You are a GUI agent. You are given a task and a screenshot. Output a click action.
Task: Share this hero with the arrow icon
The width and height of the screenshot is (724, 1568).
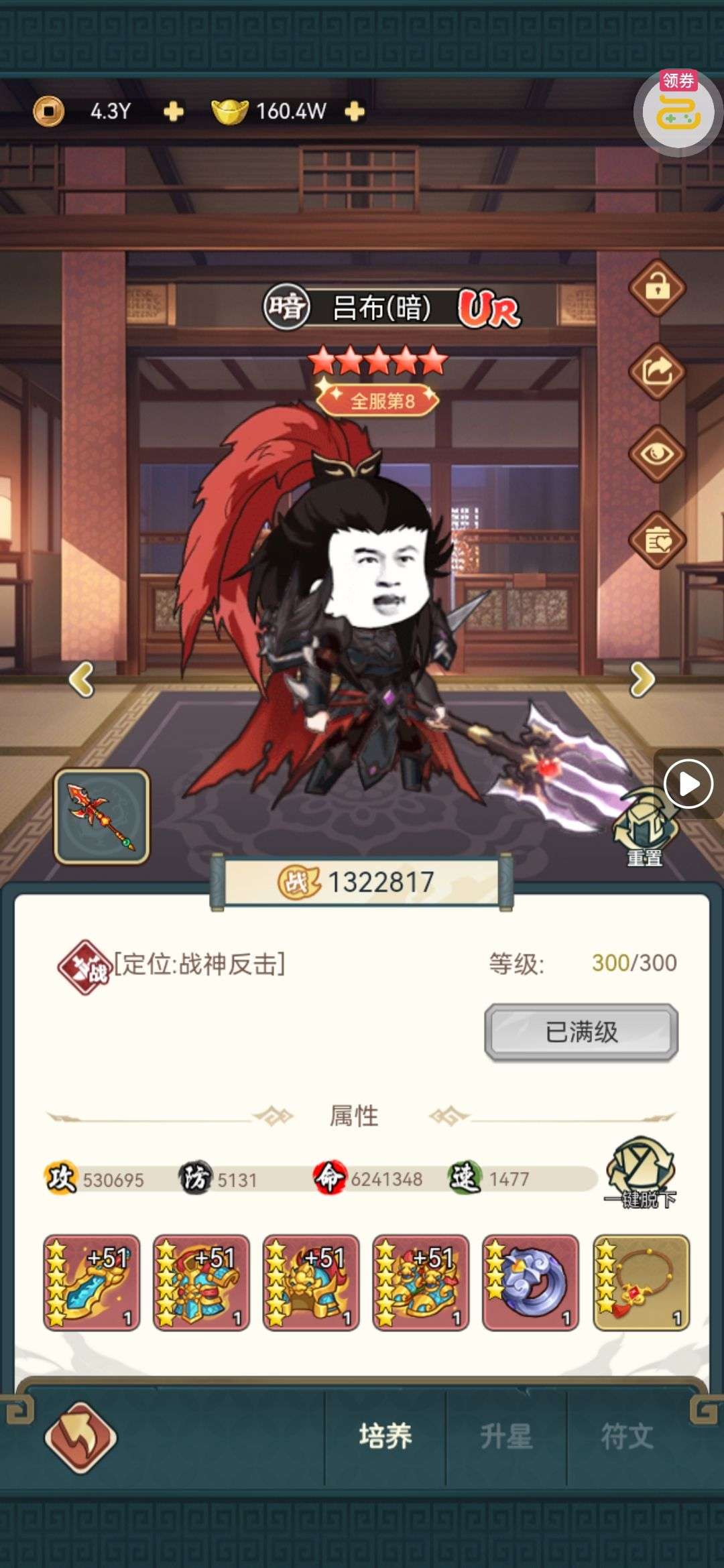[x=657, y=371]
